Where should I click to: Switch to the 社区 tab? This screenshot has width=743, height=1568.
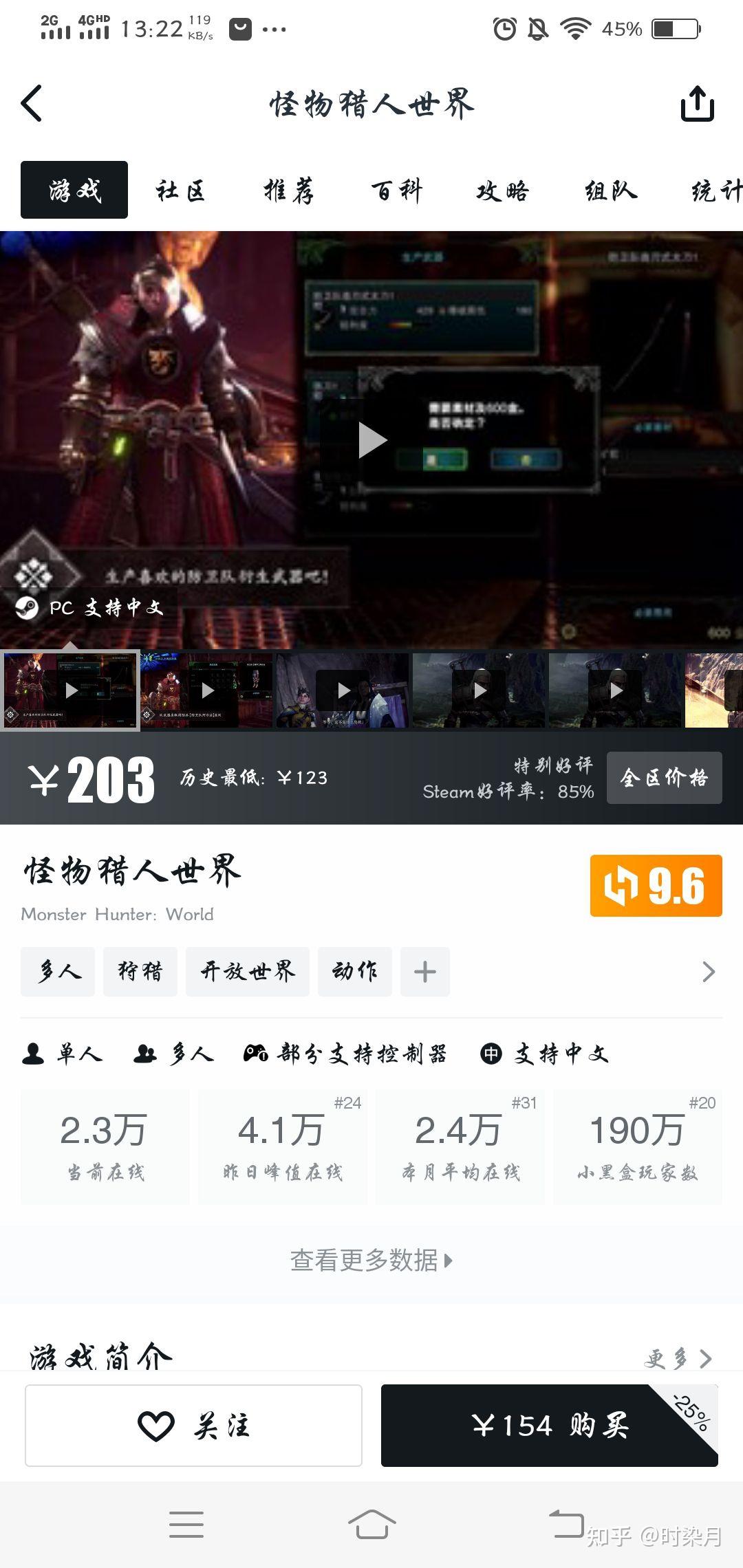pos(180,190)
